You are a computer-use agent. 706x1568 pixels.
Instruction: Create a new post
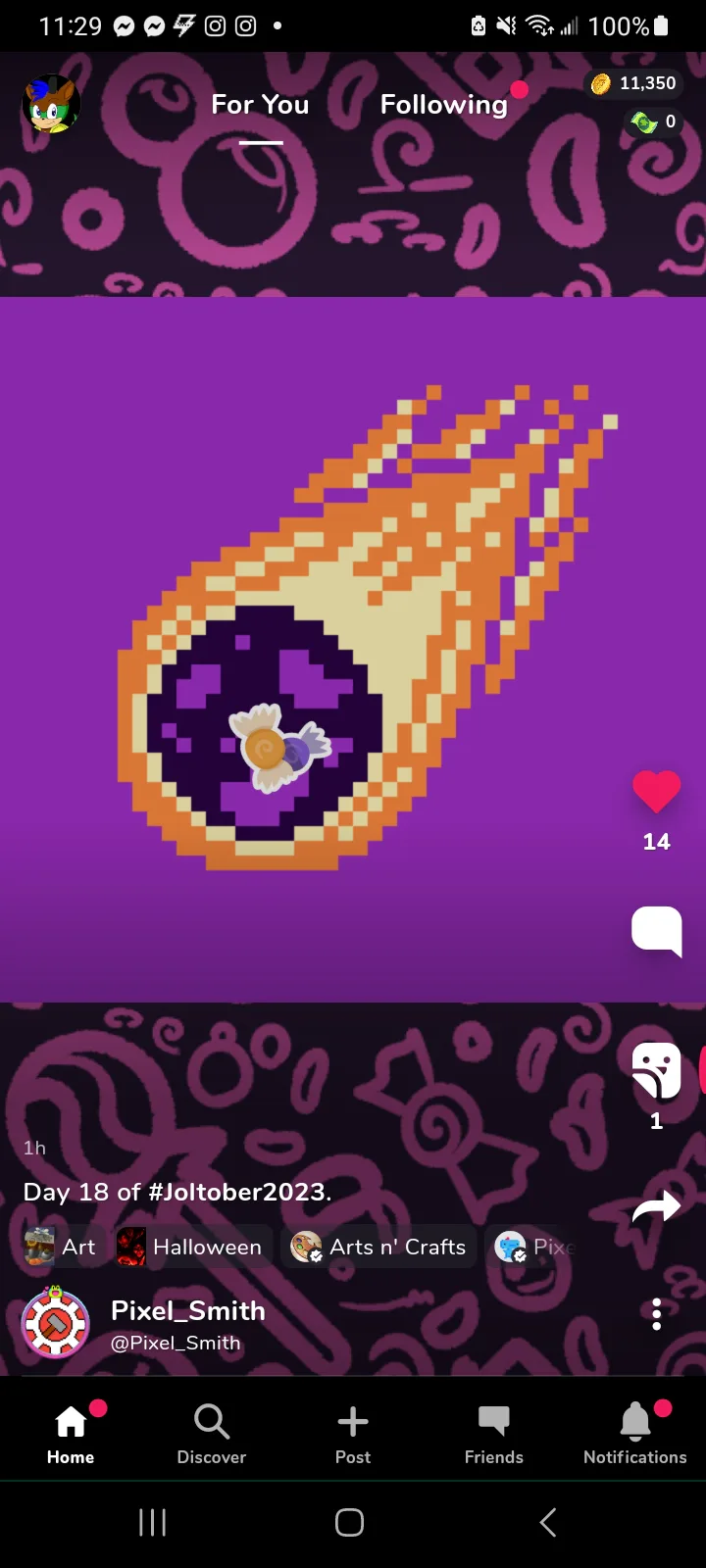tap(353, 1433)
